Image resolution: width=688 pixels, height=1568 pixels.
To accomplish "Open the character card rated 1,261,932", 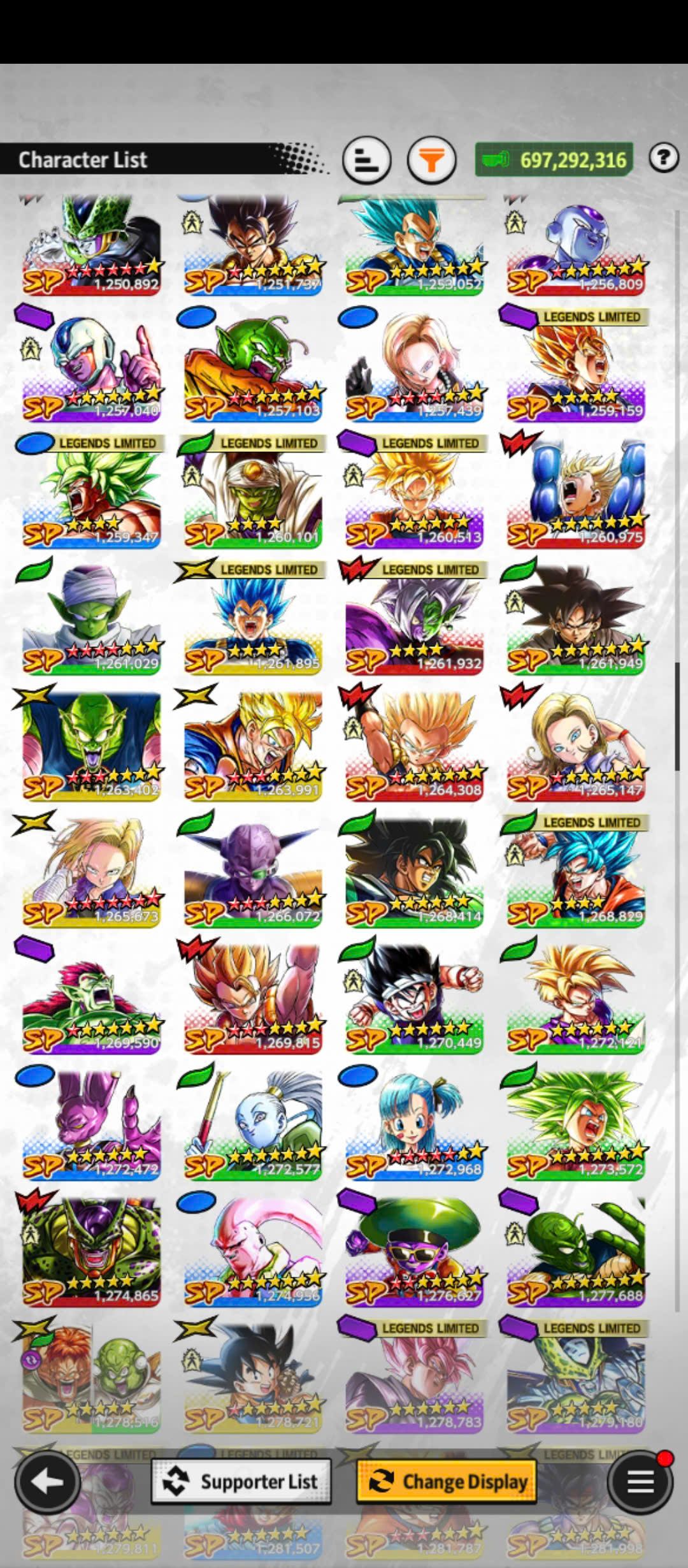I will pyautogui.click(x=414, y=620).
